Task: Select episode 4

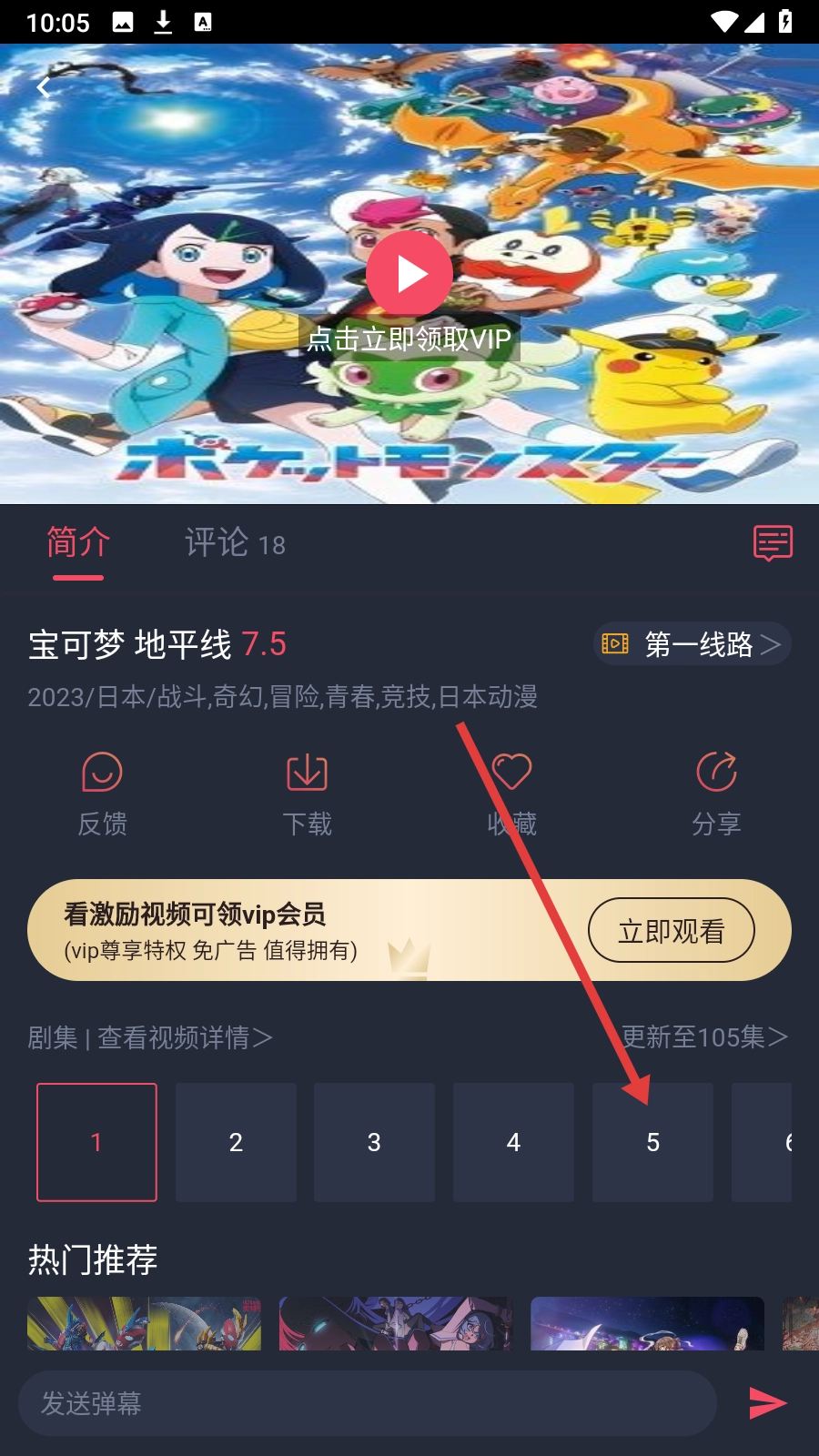Action: click(x=513, y=1142)
